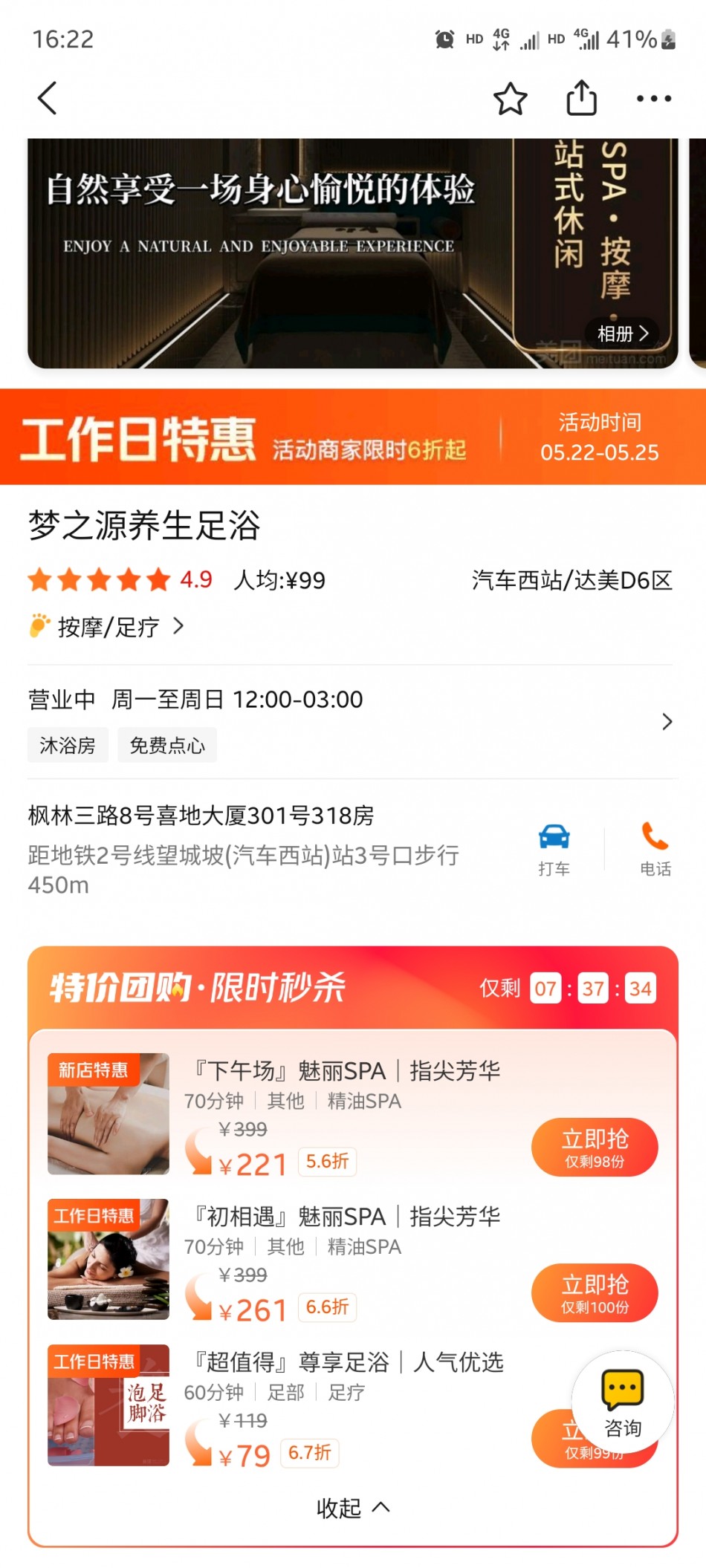Open the 相册 photo album
The width and height of the screenshot is (706, 1568).
pyautogui.click(x=623, y=334)
